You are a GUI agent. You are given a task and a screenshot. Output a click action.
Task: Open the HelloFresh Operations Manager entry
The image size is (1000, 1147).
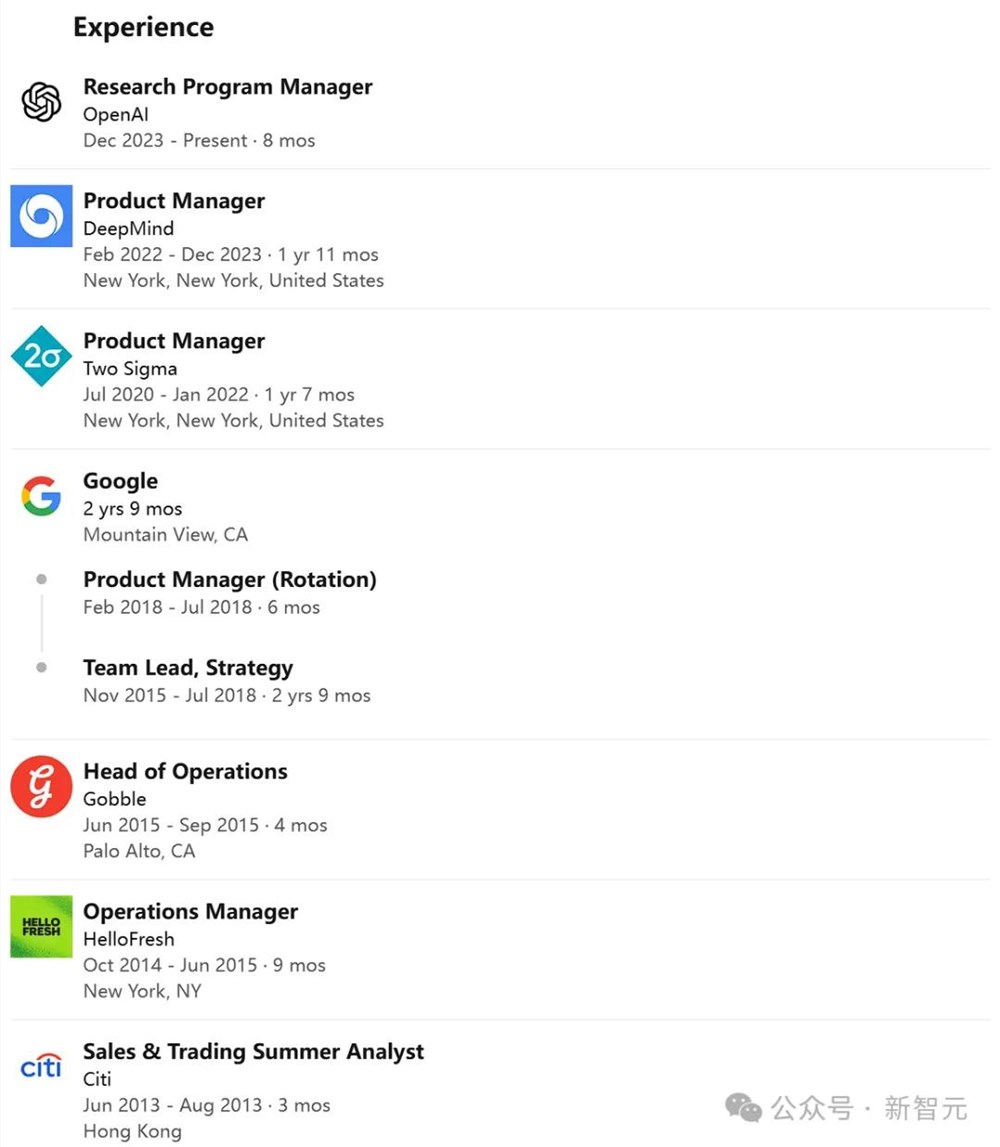point(190,912)
